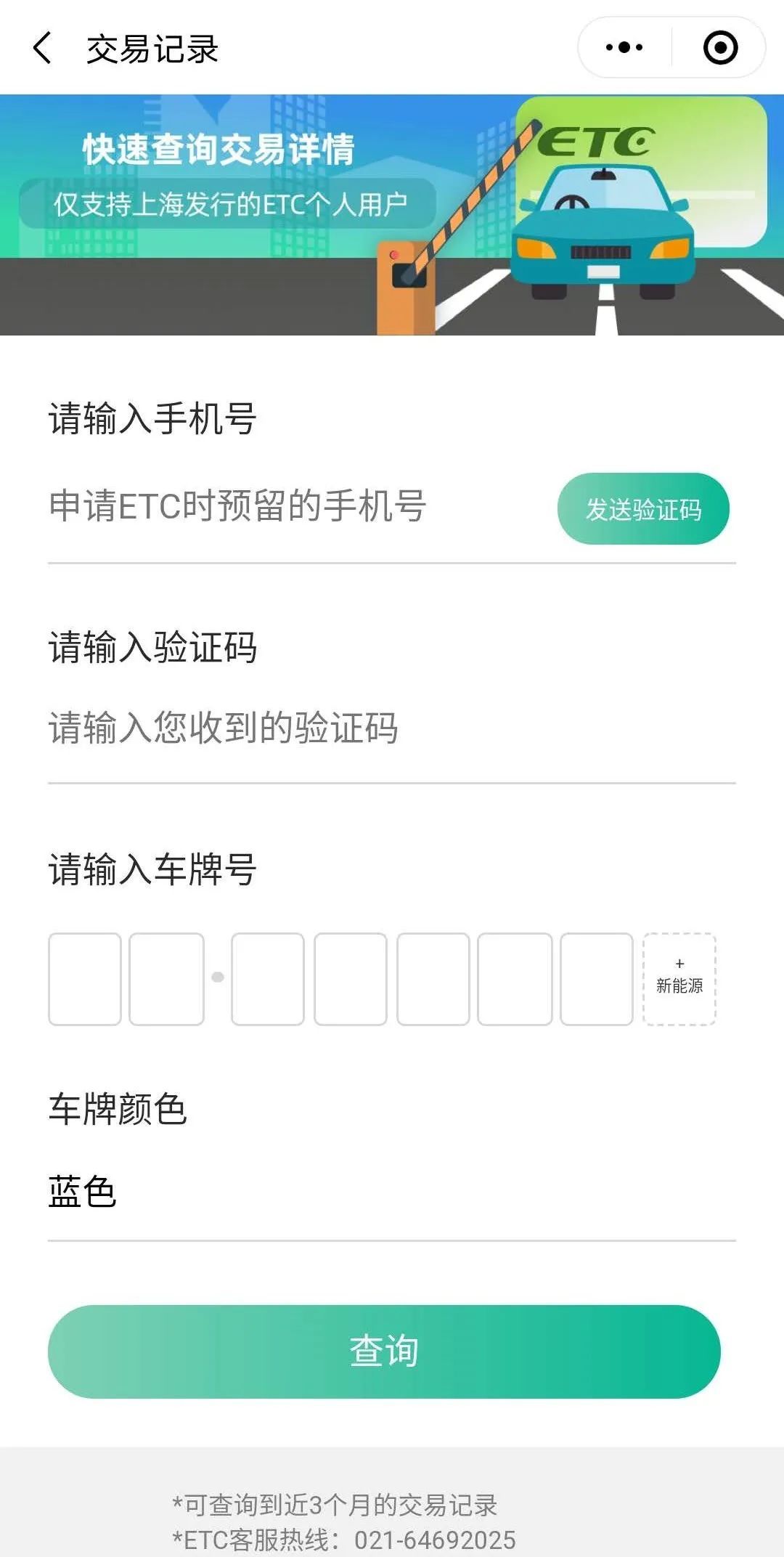Viewport: 784px width, 1557px height.
Task: Select the first license plate character box
Action: [85, 979]
